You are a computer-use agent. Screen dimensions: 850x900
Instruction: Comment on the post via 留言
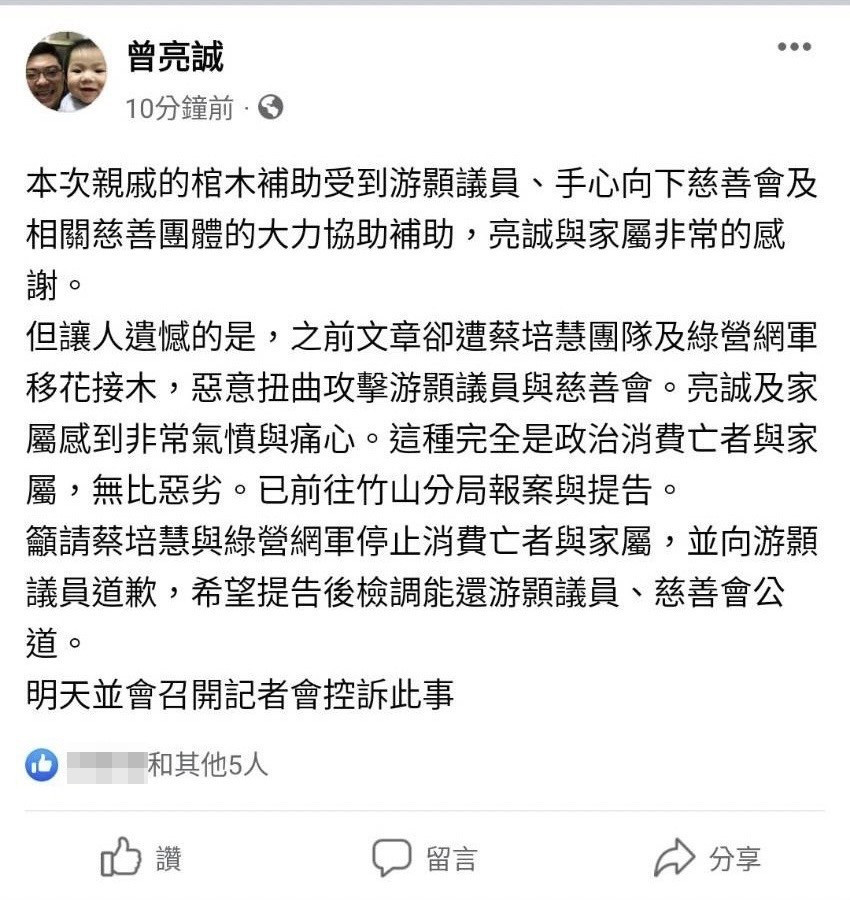[x=424, y=857]
